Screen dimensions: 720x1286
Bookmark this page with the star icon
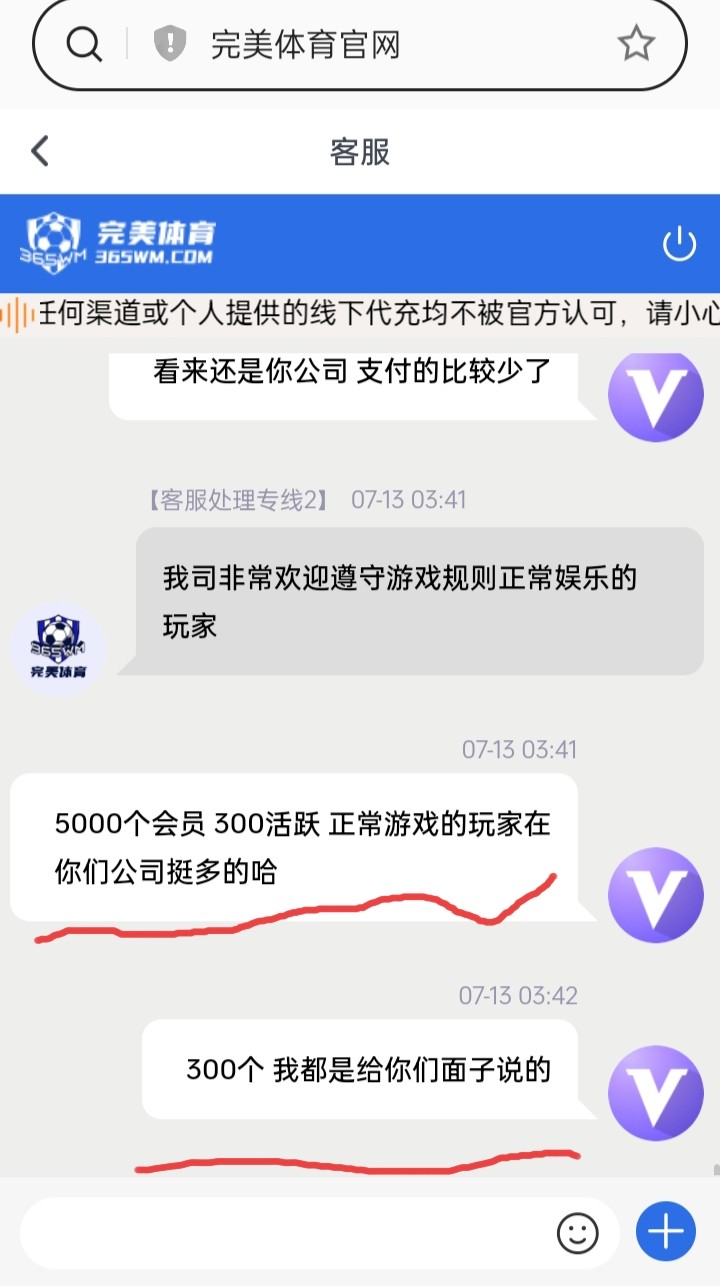click(635, 44)
